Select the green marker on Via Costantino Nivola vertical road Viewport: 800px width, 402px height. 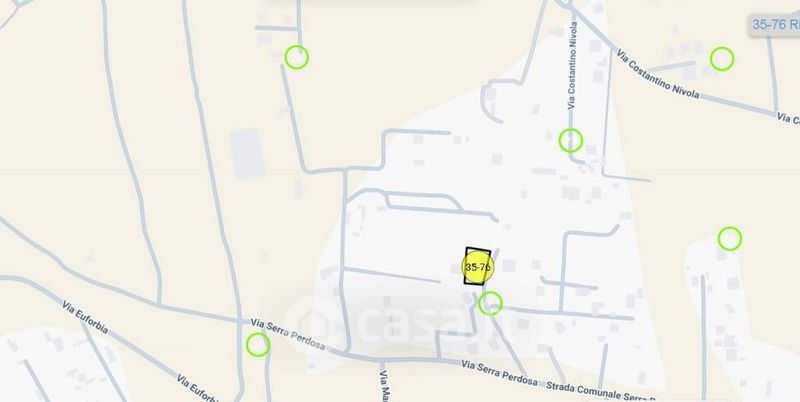coord(570,140)
